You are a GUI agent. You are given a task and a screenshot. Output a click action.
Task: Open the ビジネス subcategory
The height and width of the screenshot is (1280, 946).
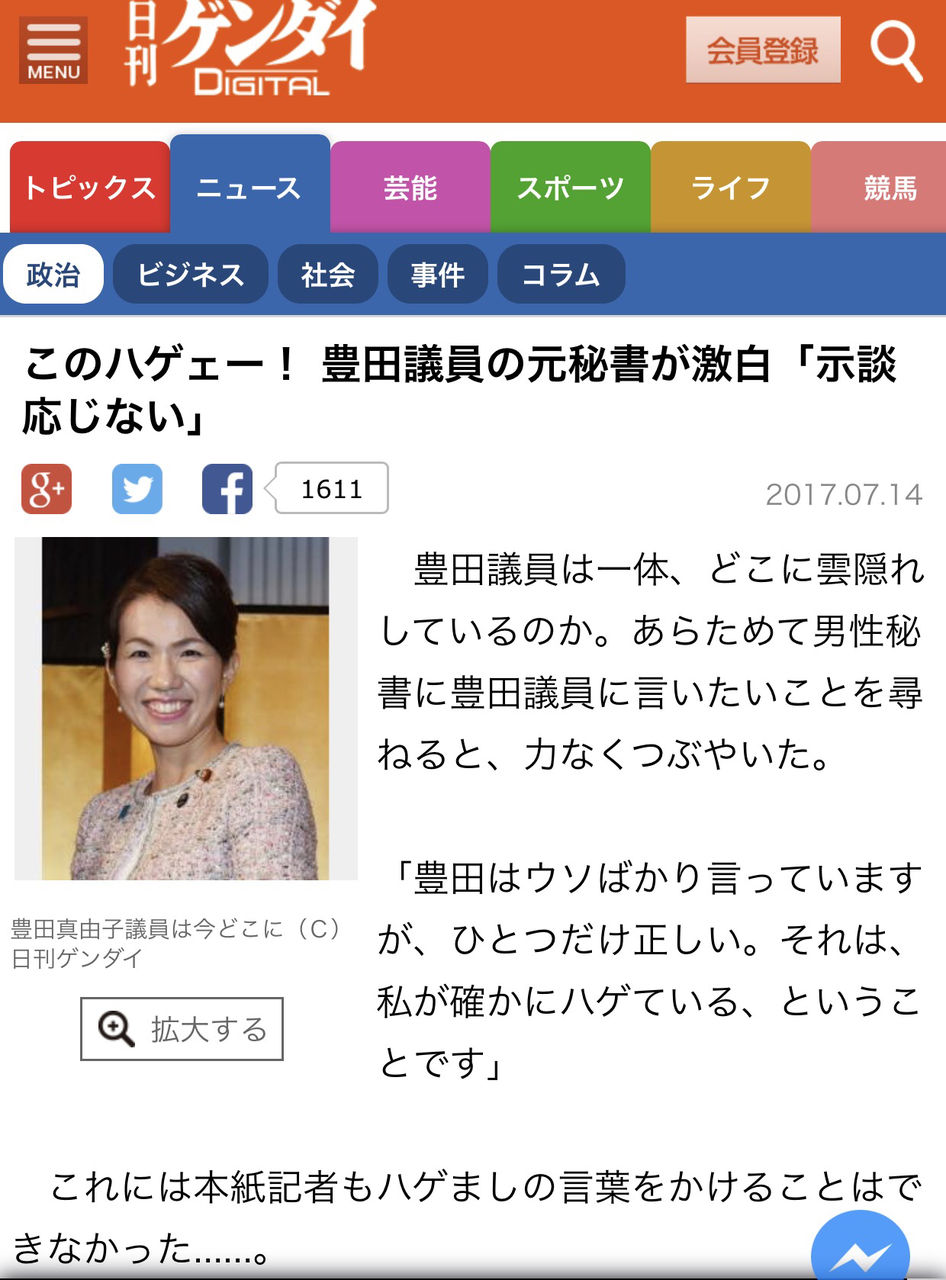point(190,274)
